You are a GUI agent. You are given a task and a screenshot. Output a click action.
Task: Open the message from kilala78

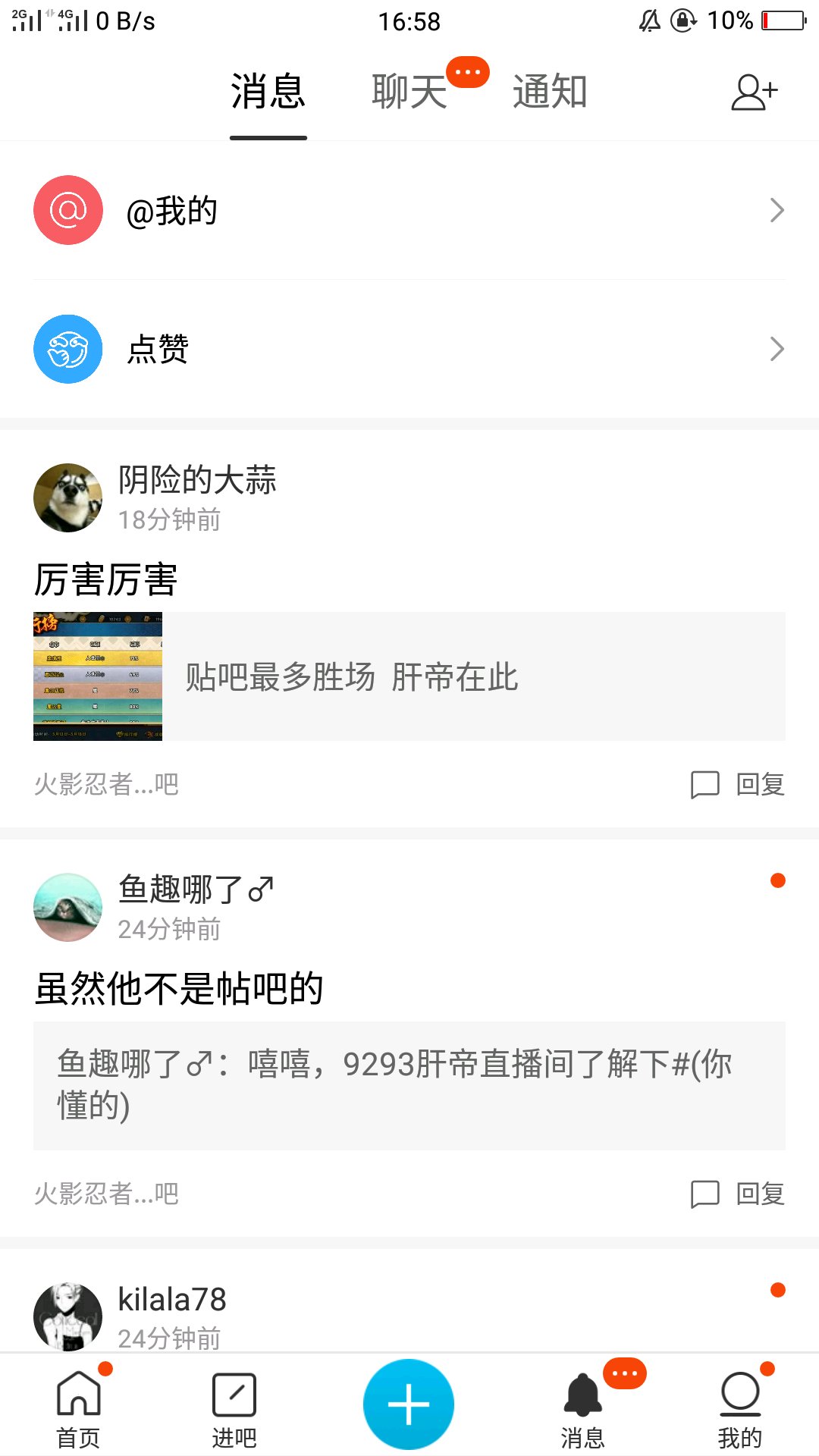pyautogui.click(x=409, y=1316)
